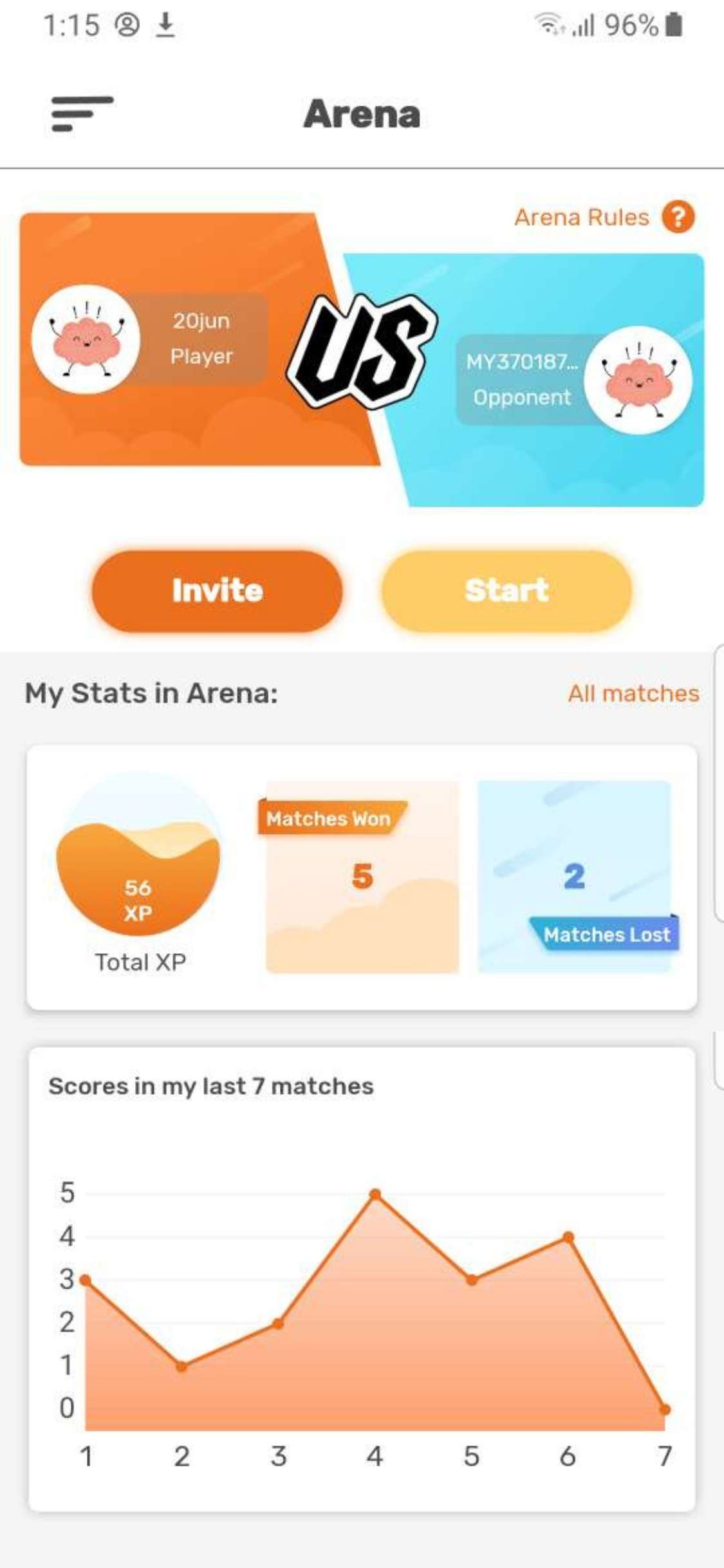
Task: Tap the profile icon in the status bar
Action: [127, 24]
